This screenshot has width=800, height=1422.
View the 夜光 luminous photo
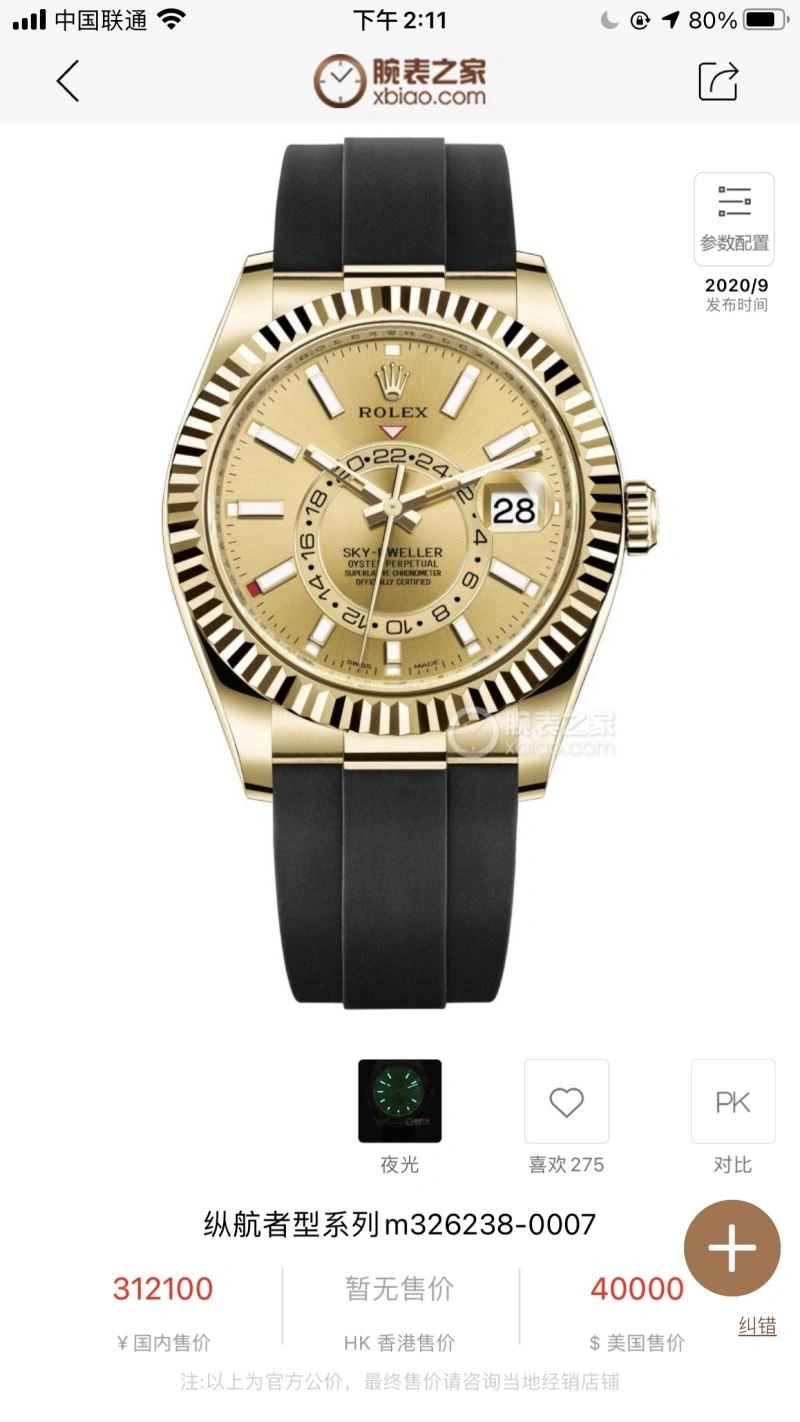[399, 1101]
